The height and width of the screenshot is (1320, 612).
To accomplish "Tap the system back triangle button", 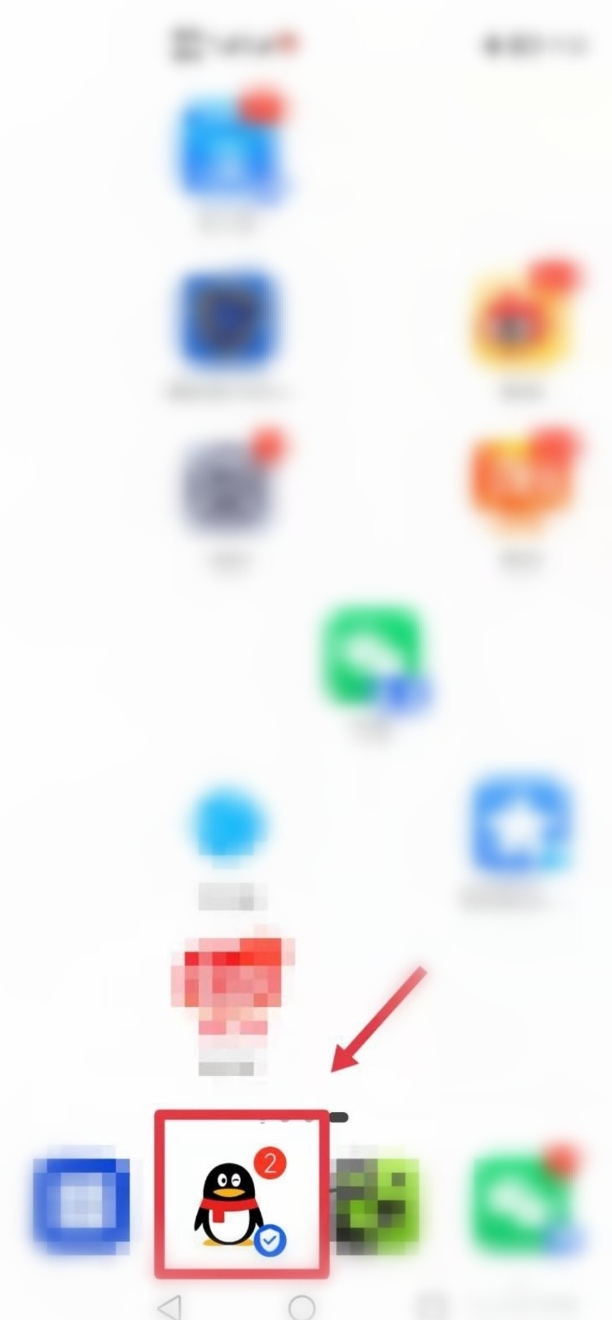I will click(x=171, y=1306).
